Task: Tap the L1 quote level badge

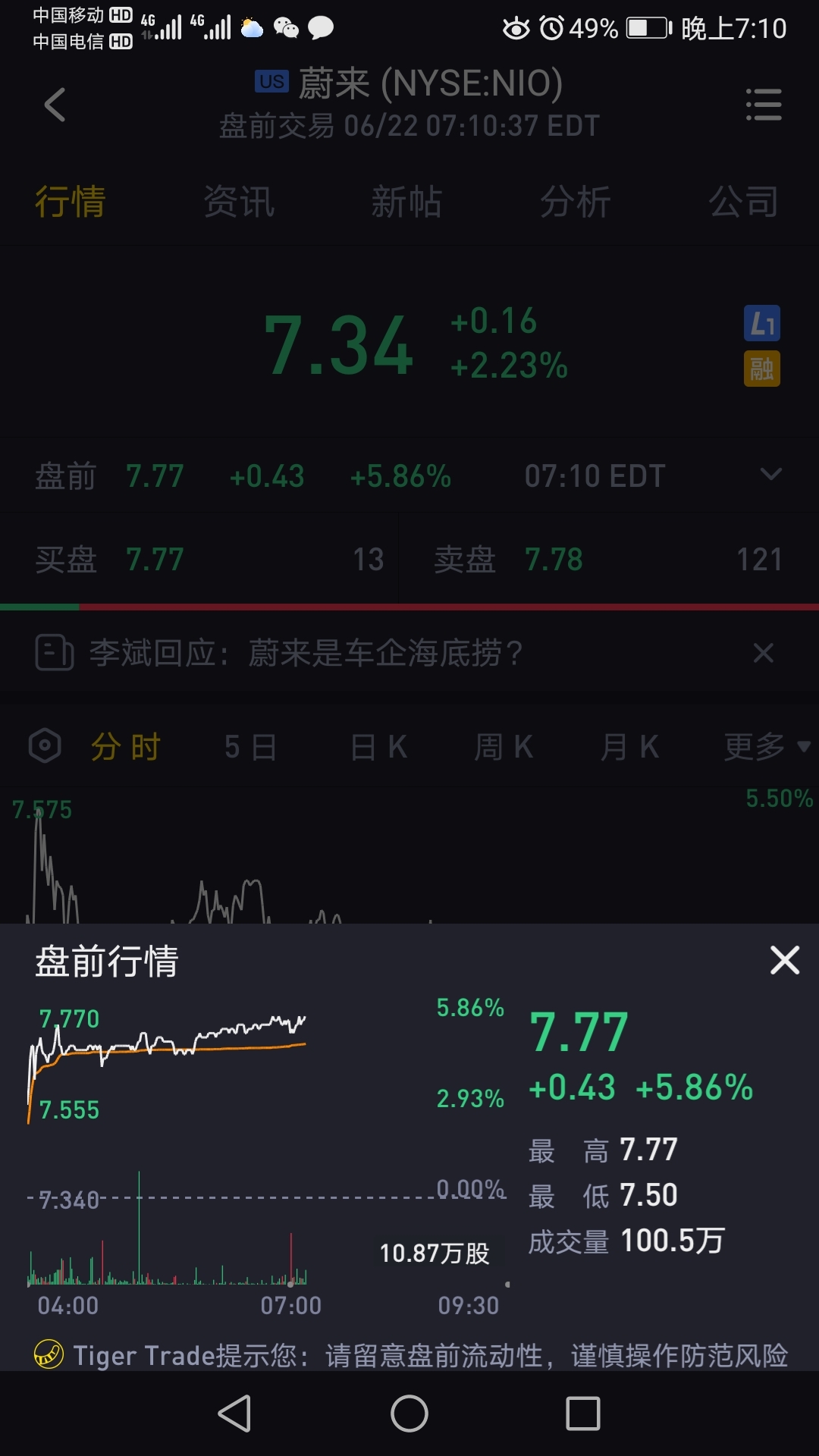Action: click(x=761, y=324)
